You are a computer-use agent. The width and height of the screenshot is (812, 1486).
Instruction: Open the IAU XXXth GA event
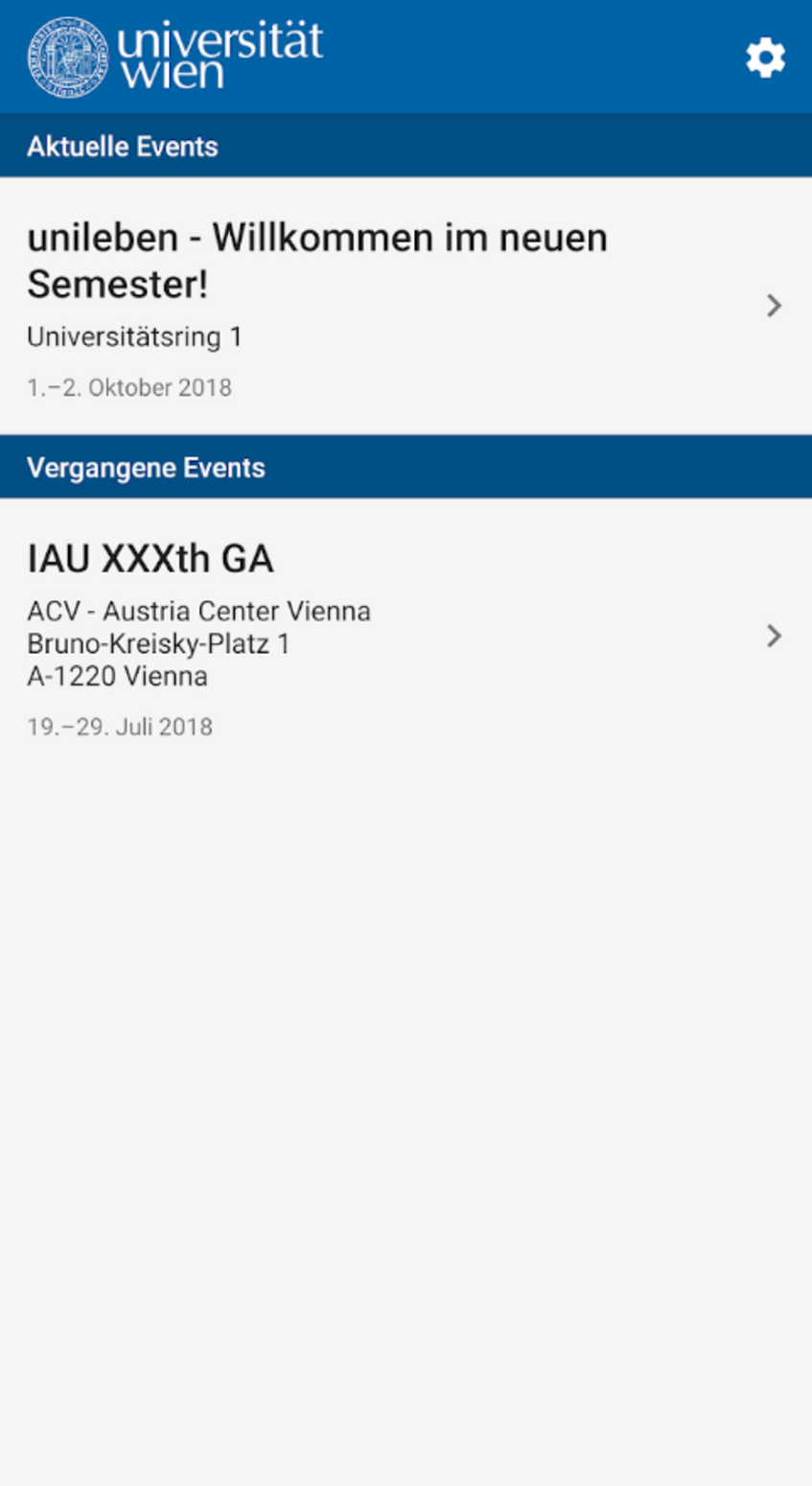pyautogui.click(x=406, y=636)
